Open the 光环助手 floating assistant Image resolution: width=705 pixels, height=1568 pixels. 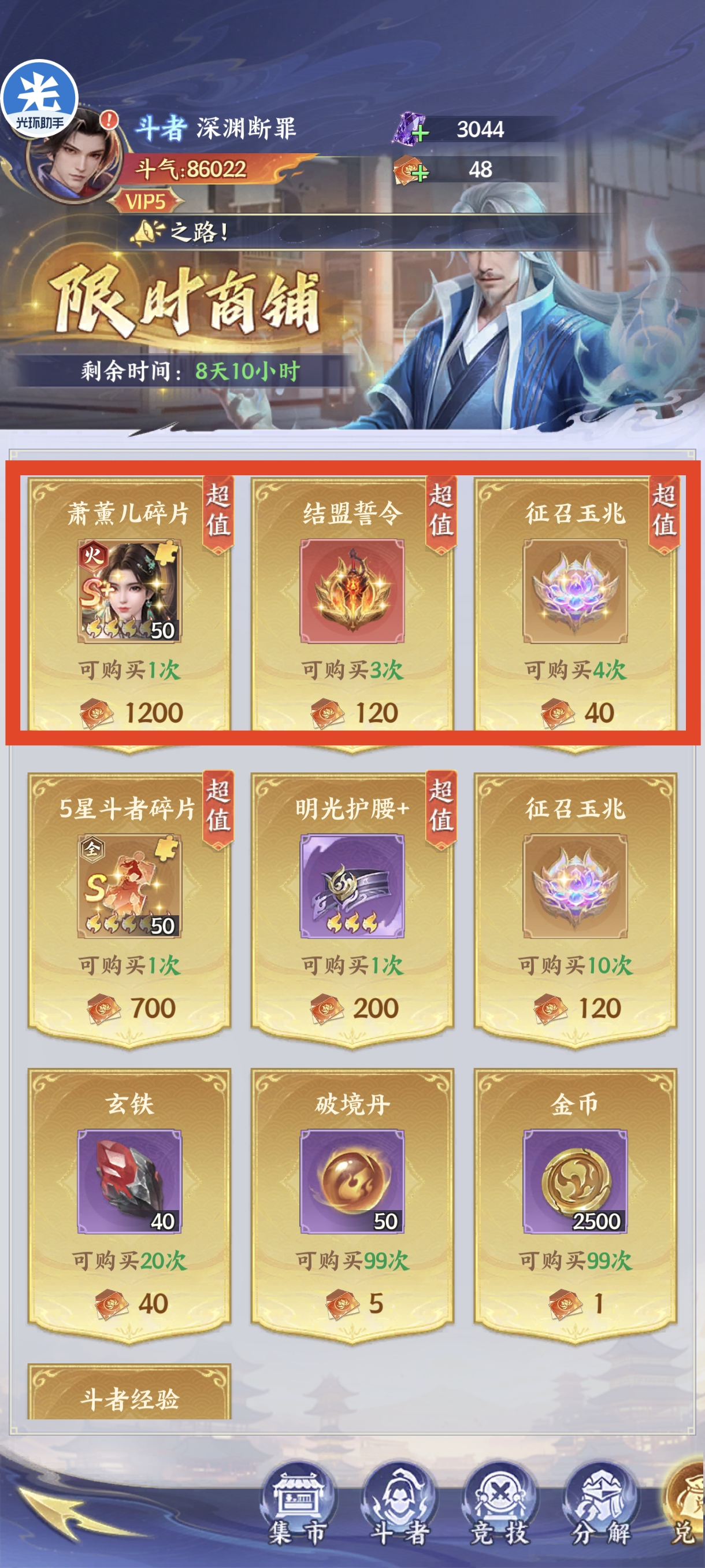pos(39,97)
